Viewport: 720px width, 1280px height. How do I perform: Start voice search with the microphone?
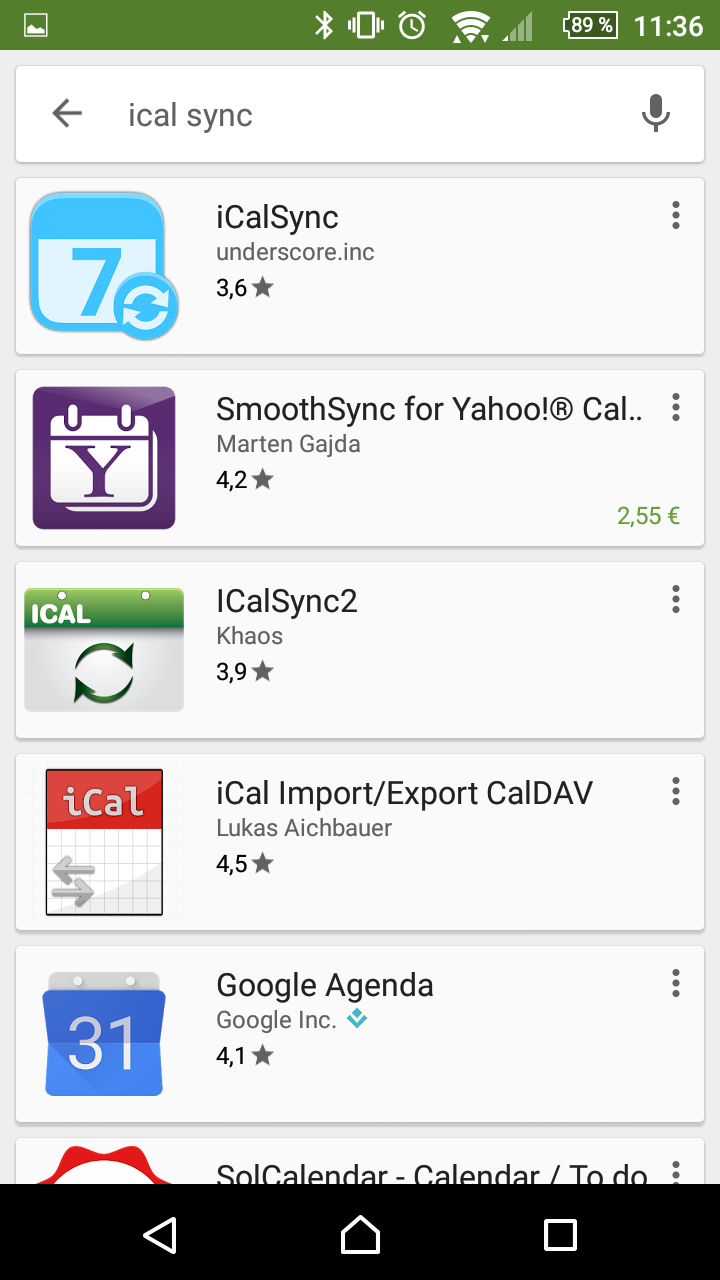[655, 114]
